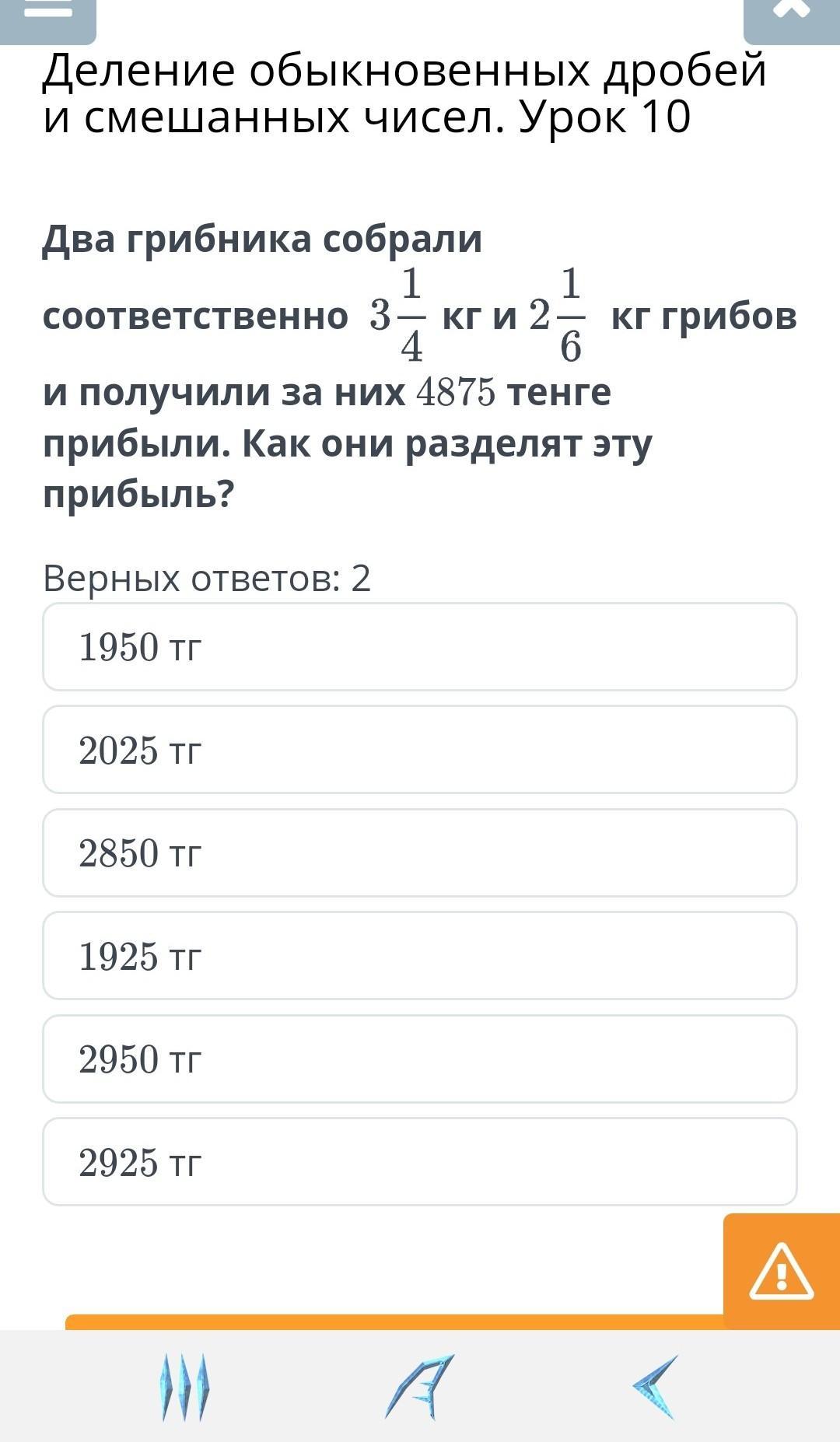This screenshot has height=1442, width=840.
Task: Pick the 1925 тг answer
Action: 420,956
